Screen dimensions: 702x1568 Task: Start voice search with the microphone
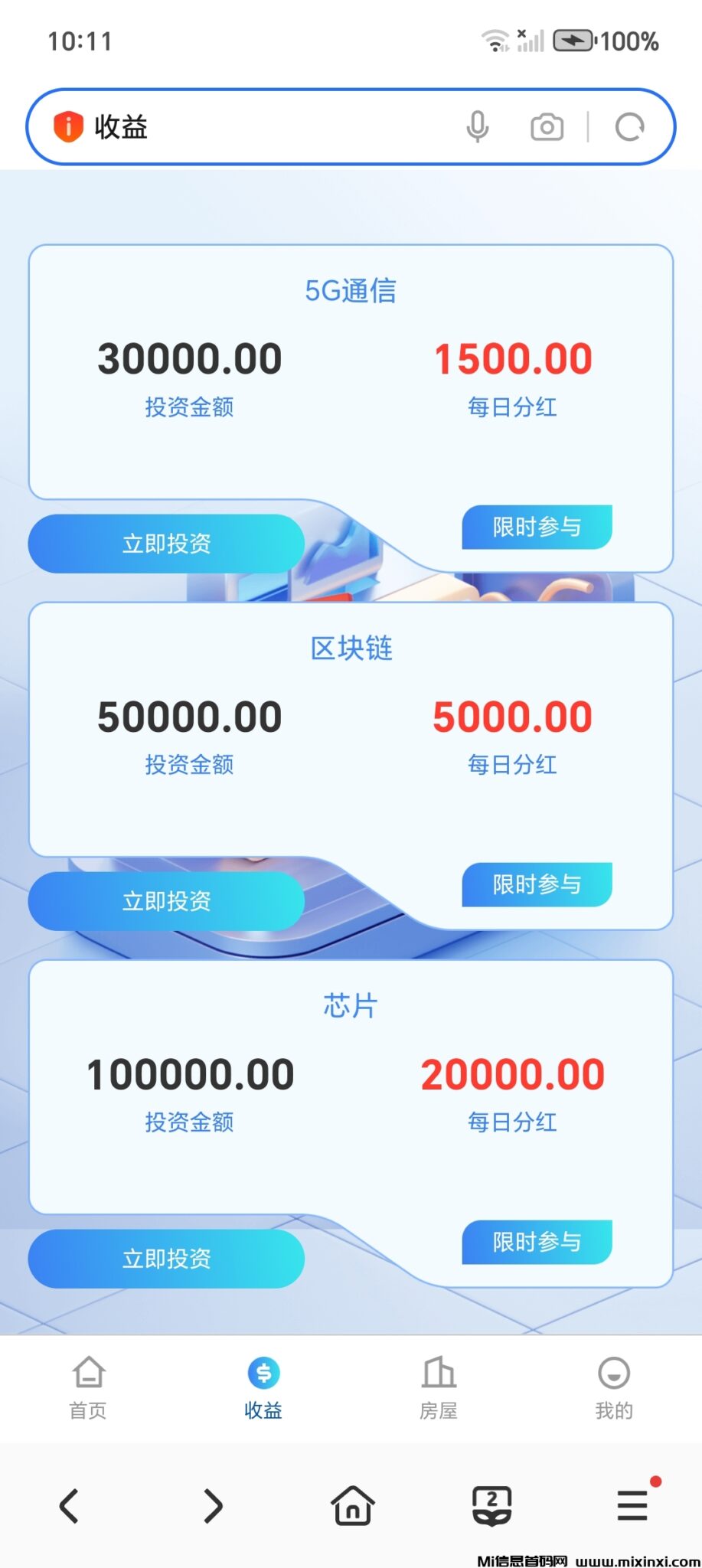click(x=478, y=127)
